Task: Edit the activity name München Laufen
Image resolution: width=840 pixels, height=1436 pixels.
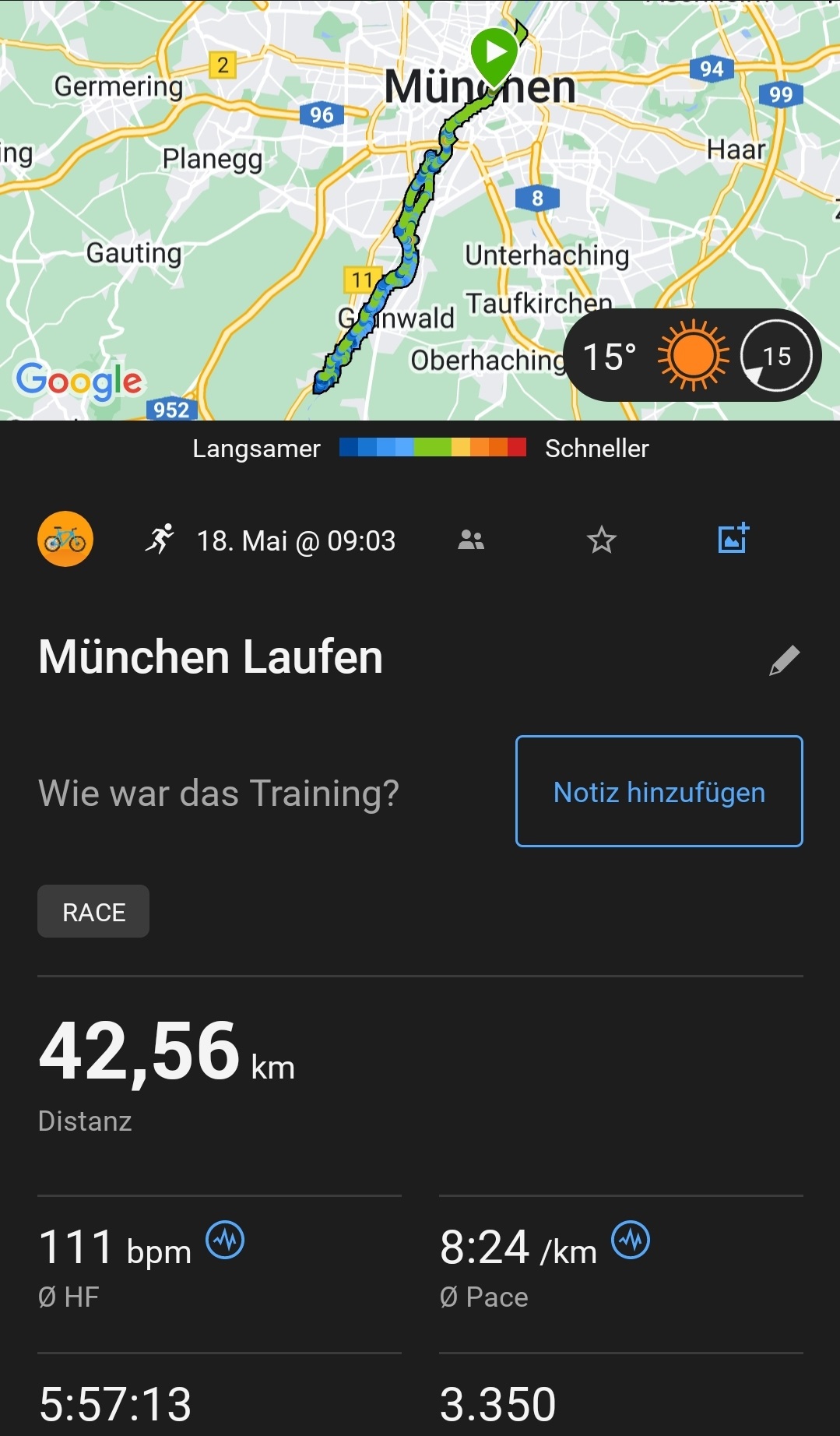Action: tap(784, 660)
